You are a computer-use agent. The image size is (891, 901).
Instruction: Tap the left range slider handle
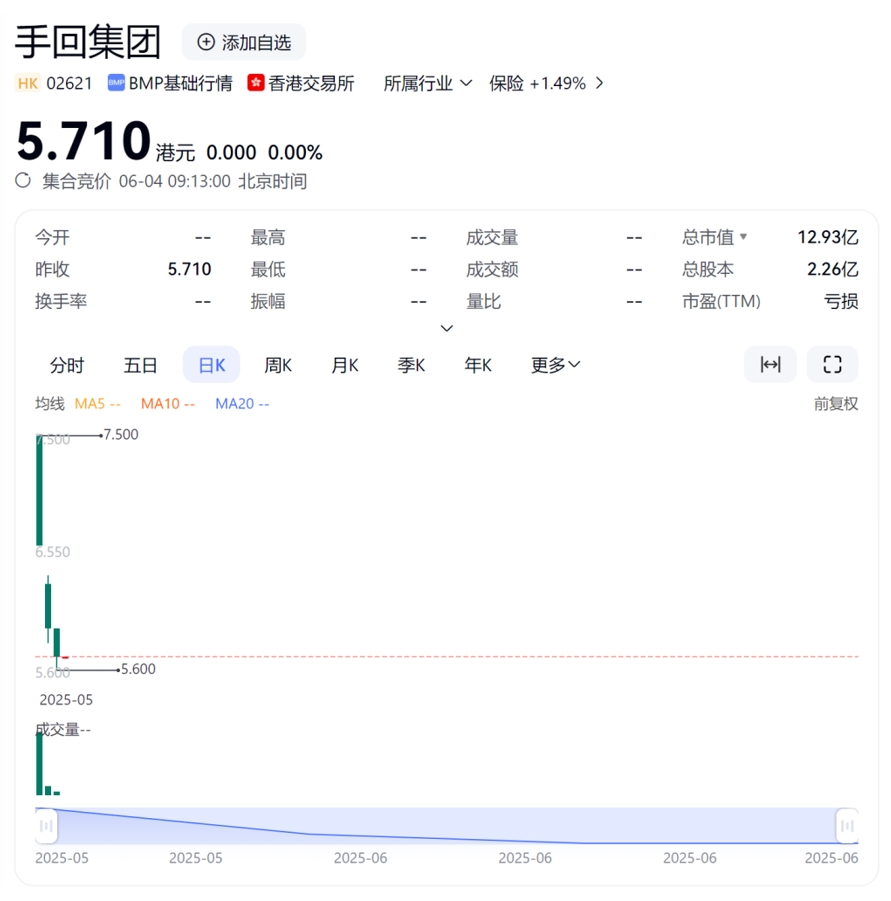coord(46,826)
